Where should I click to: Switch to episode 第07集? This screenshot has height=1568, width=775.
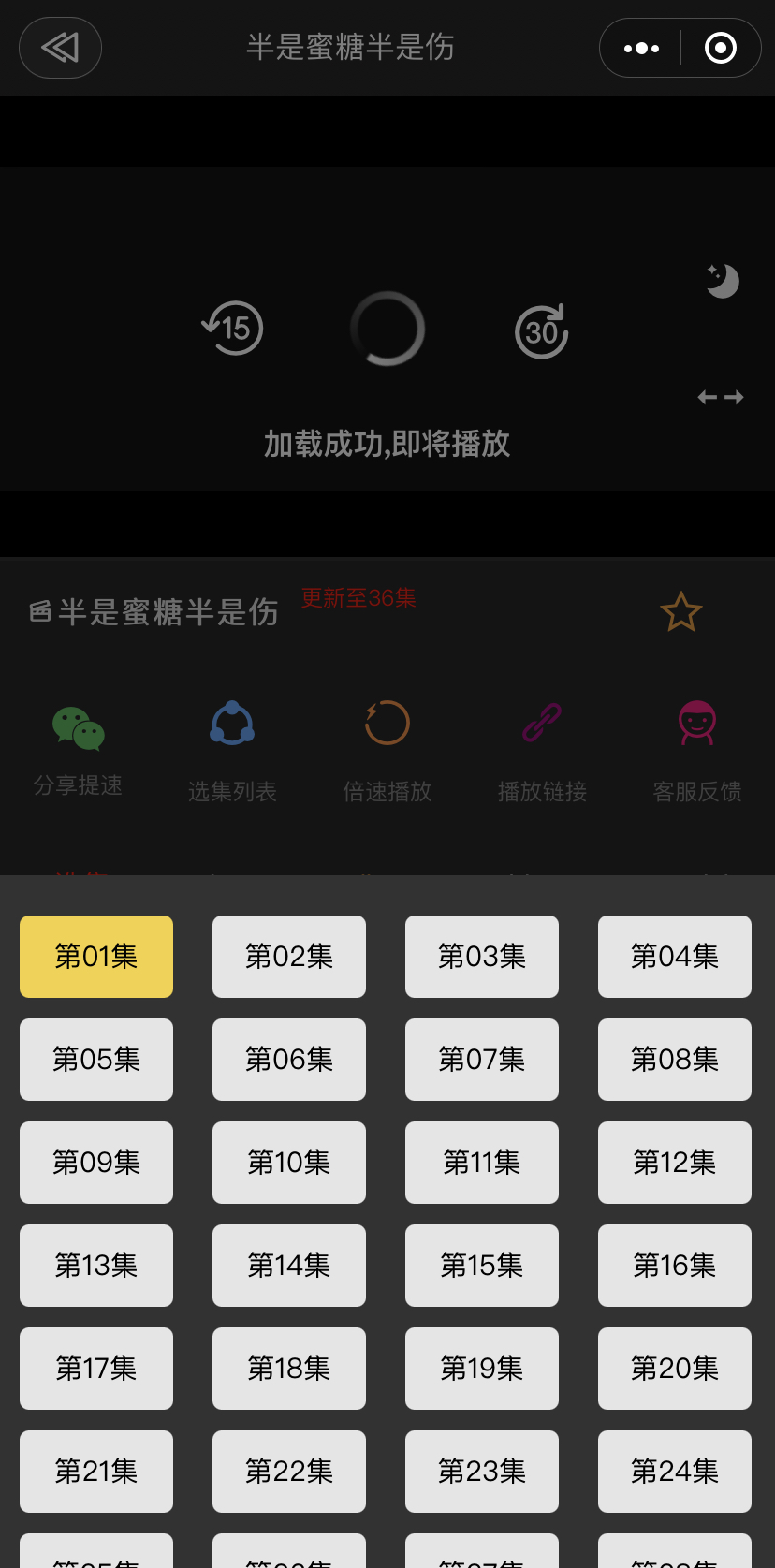point(482,1060)
